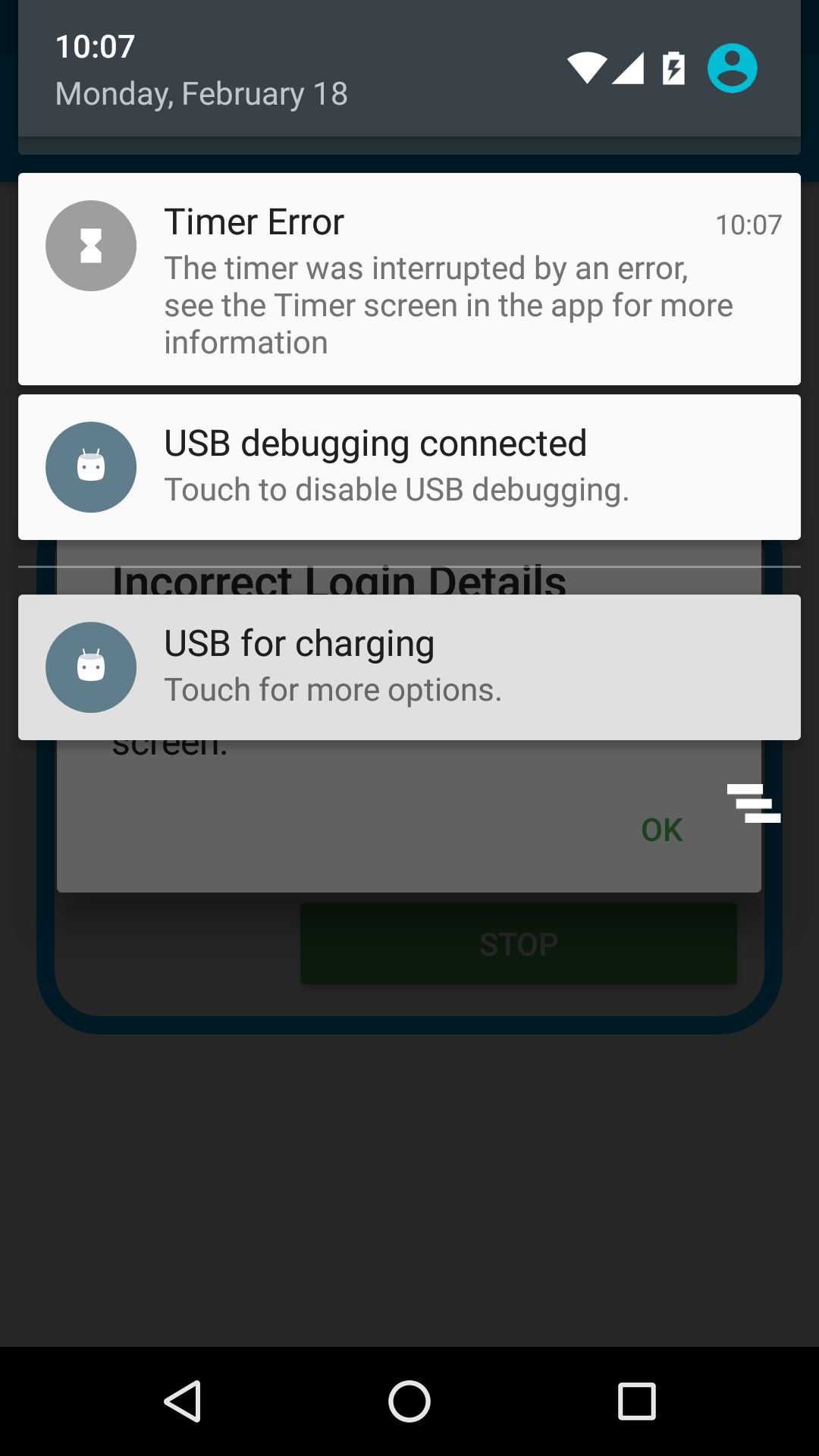Show recent apps
Viewport: 819px width, 1456px height.
[637, 1401]
